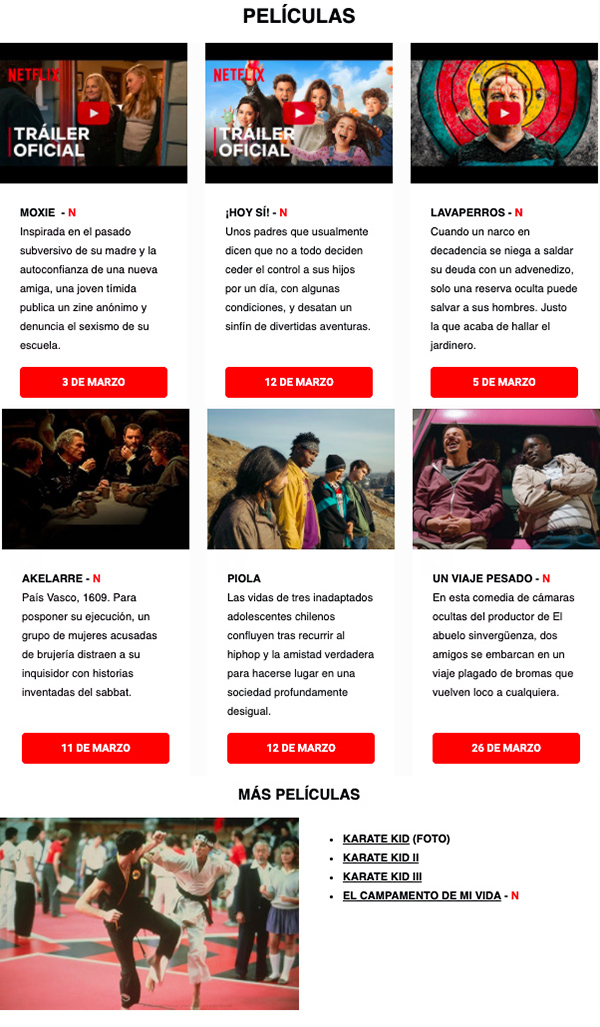
Task: Open the KARATE KID II link
Action: coord(380,858)
